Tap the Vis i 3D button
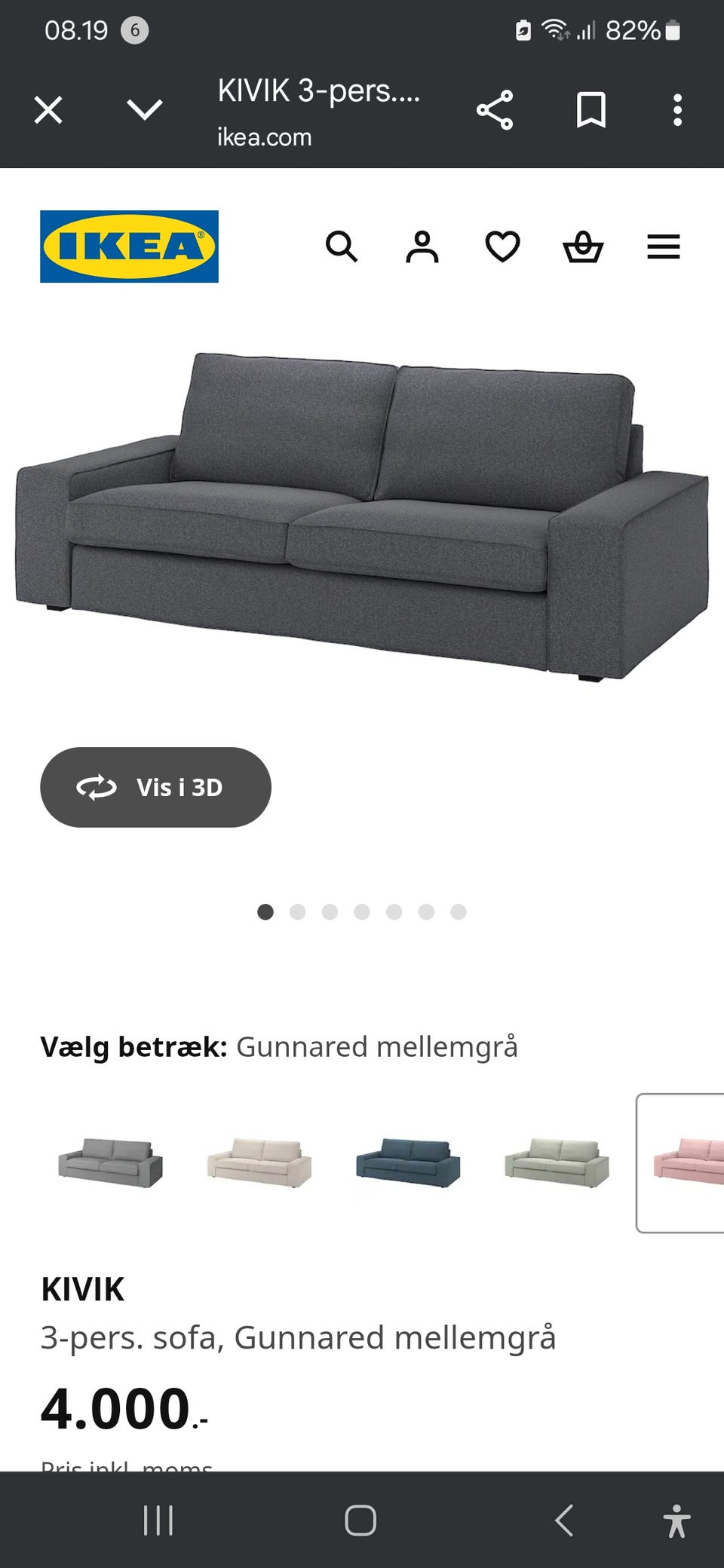The image size is (724, 1568). click(x=155, y=786)
